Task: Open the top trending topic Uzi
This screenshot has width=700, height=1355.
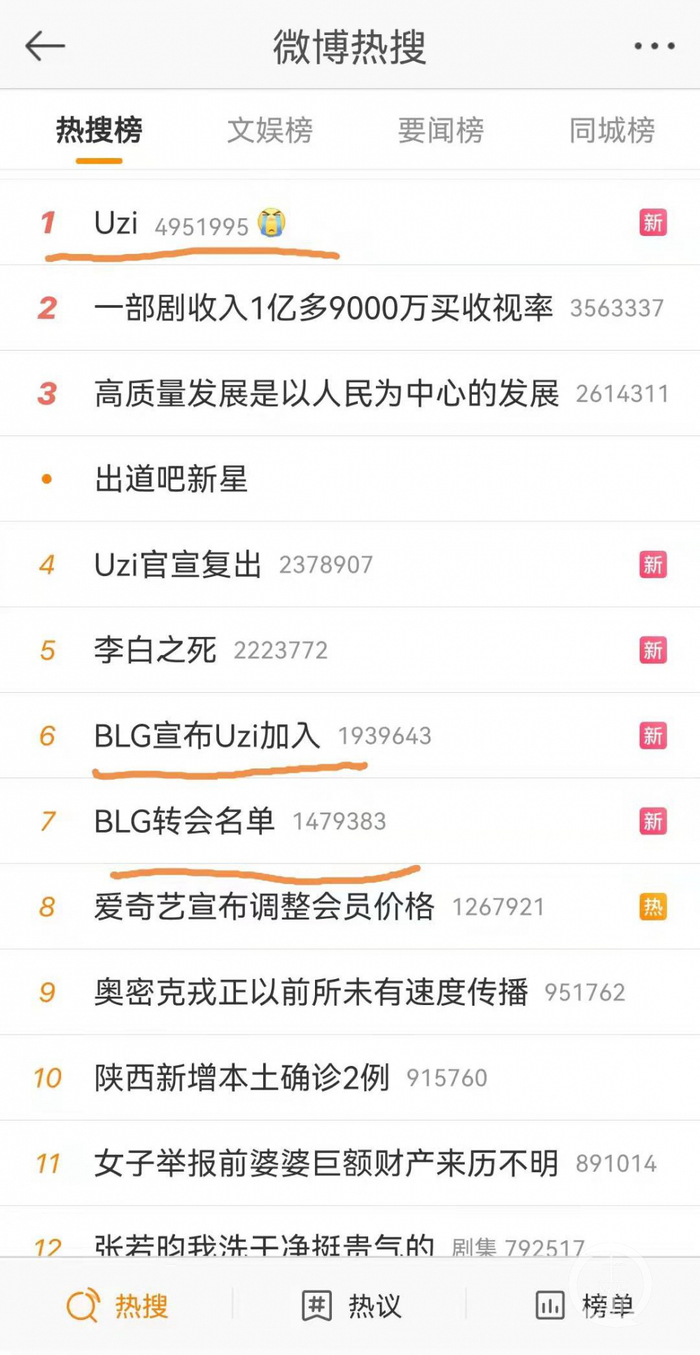Action: click(x=117, y=223)
